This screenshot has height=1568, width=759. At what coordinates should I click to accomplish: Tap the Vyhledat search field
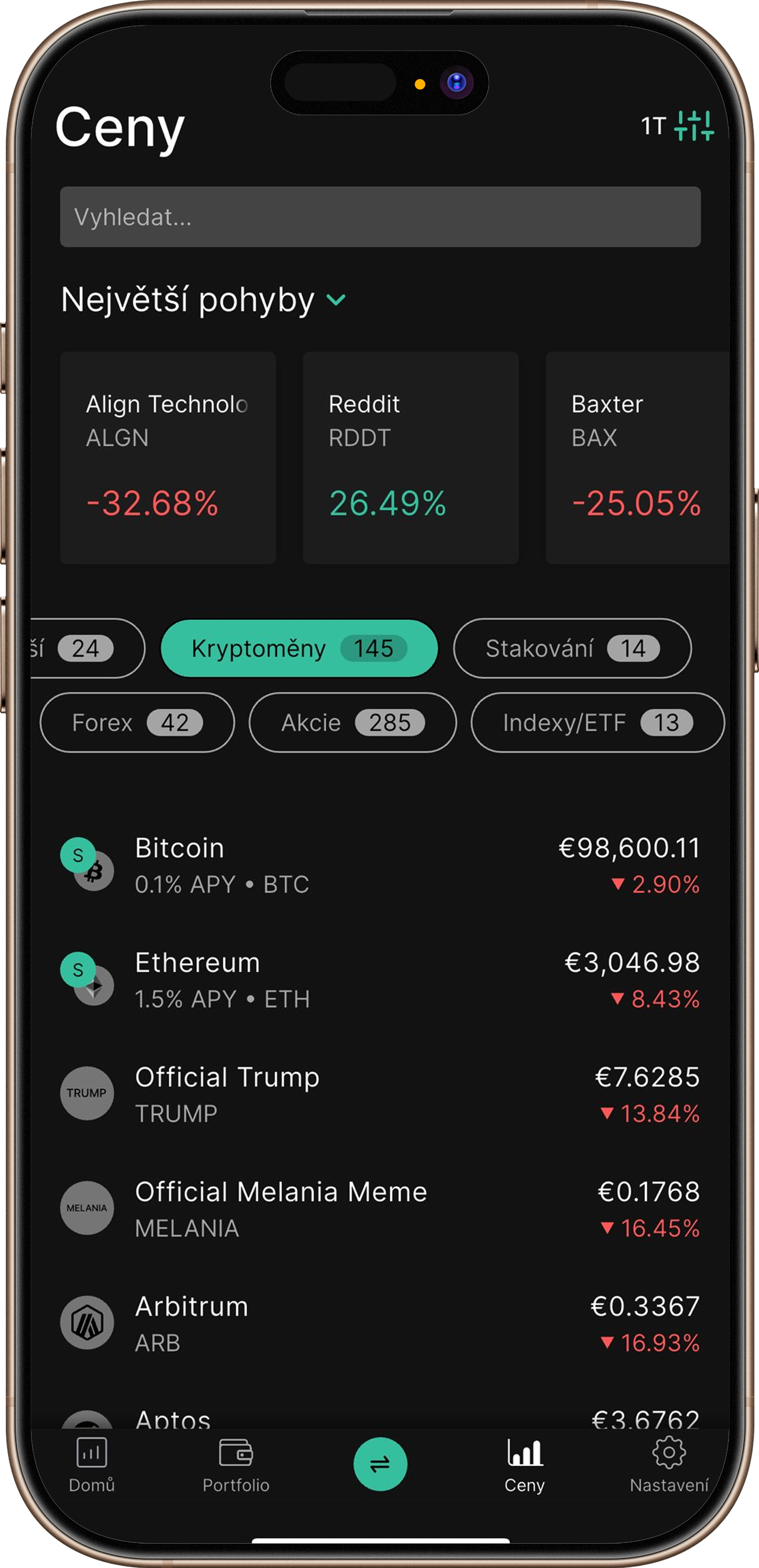[380, 217]
